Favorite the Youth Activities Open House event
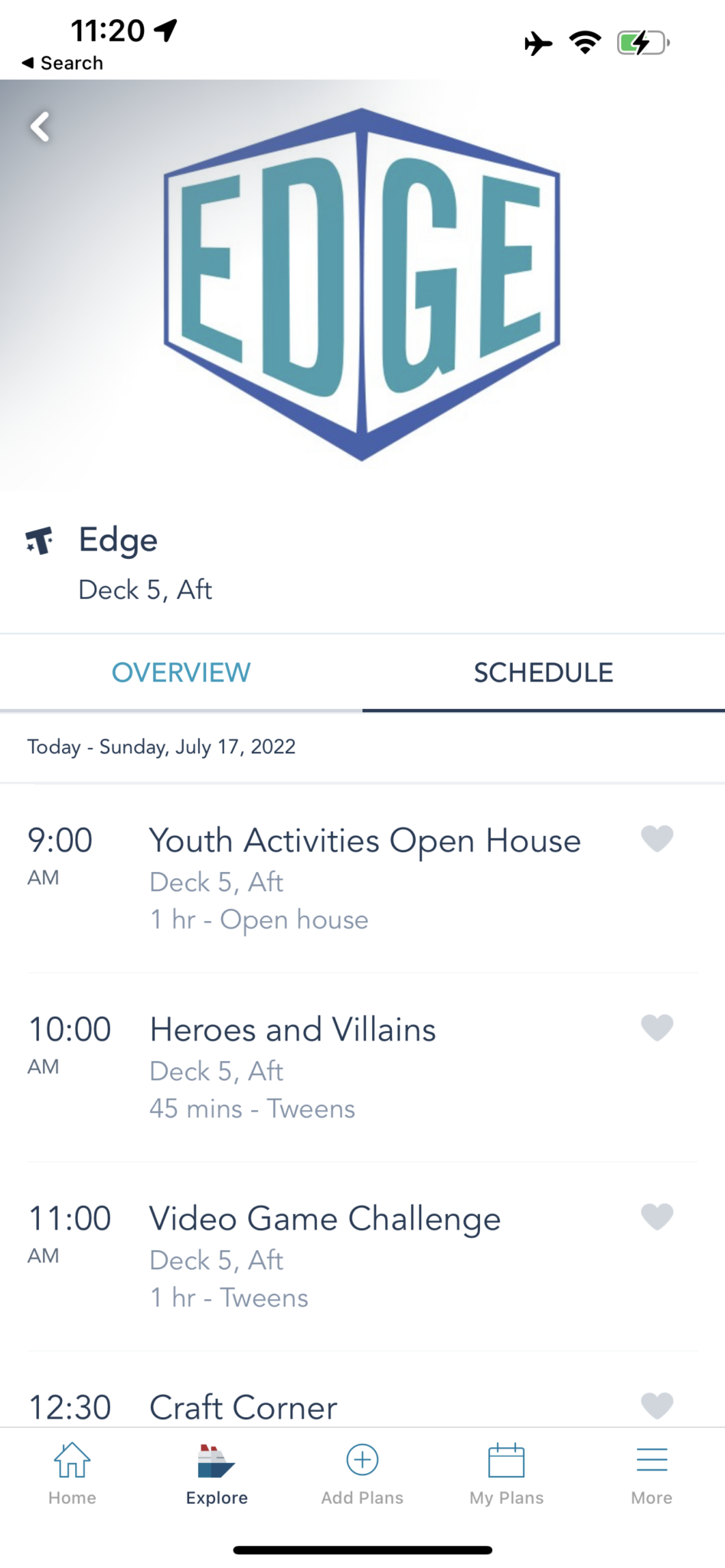Screen dimensions: 725x1568 click(x=658, y=839)
